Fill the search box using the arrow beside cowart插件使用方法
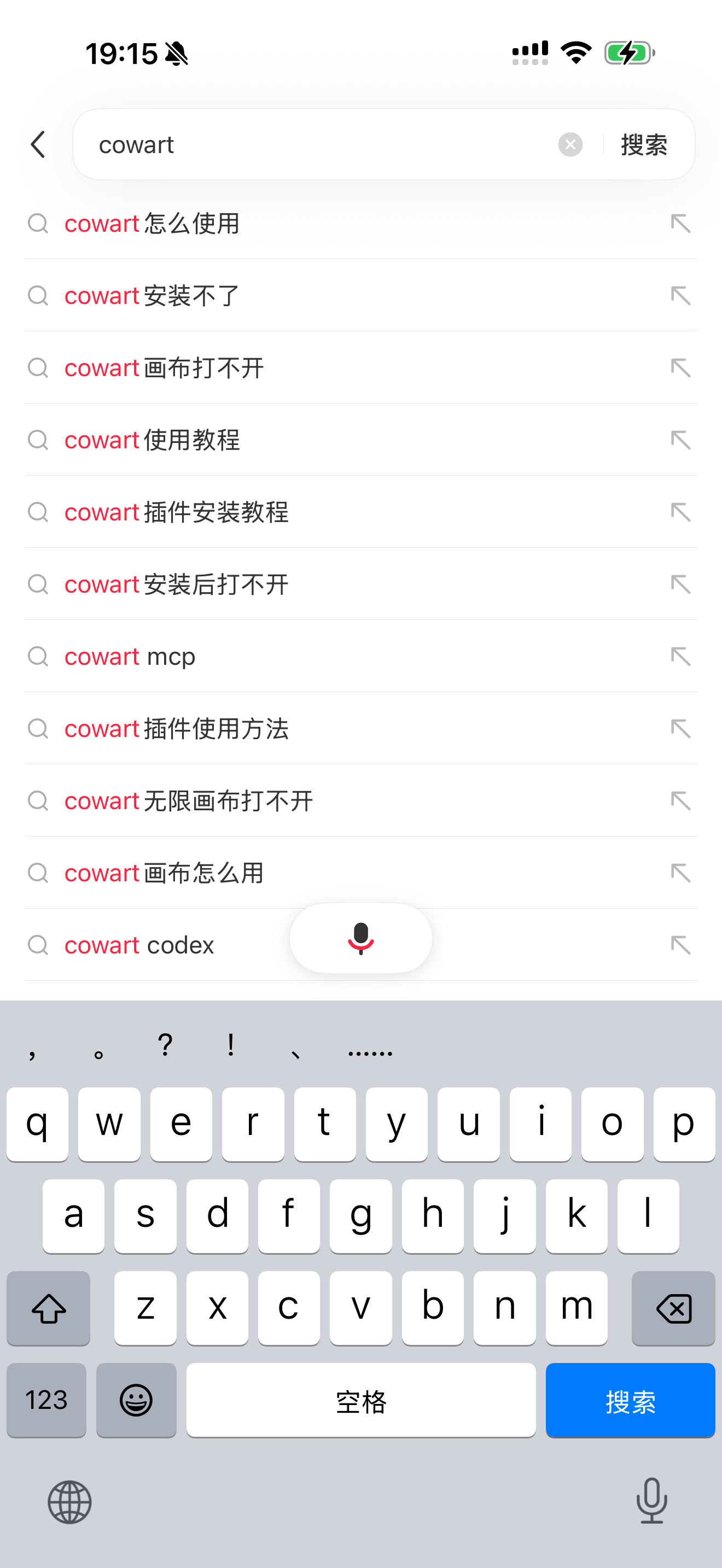This screenshot has width=722, height=1568. tap(680, 729)
